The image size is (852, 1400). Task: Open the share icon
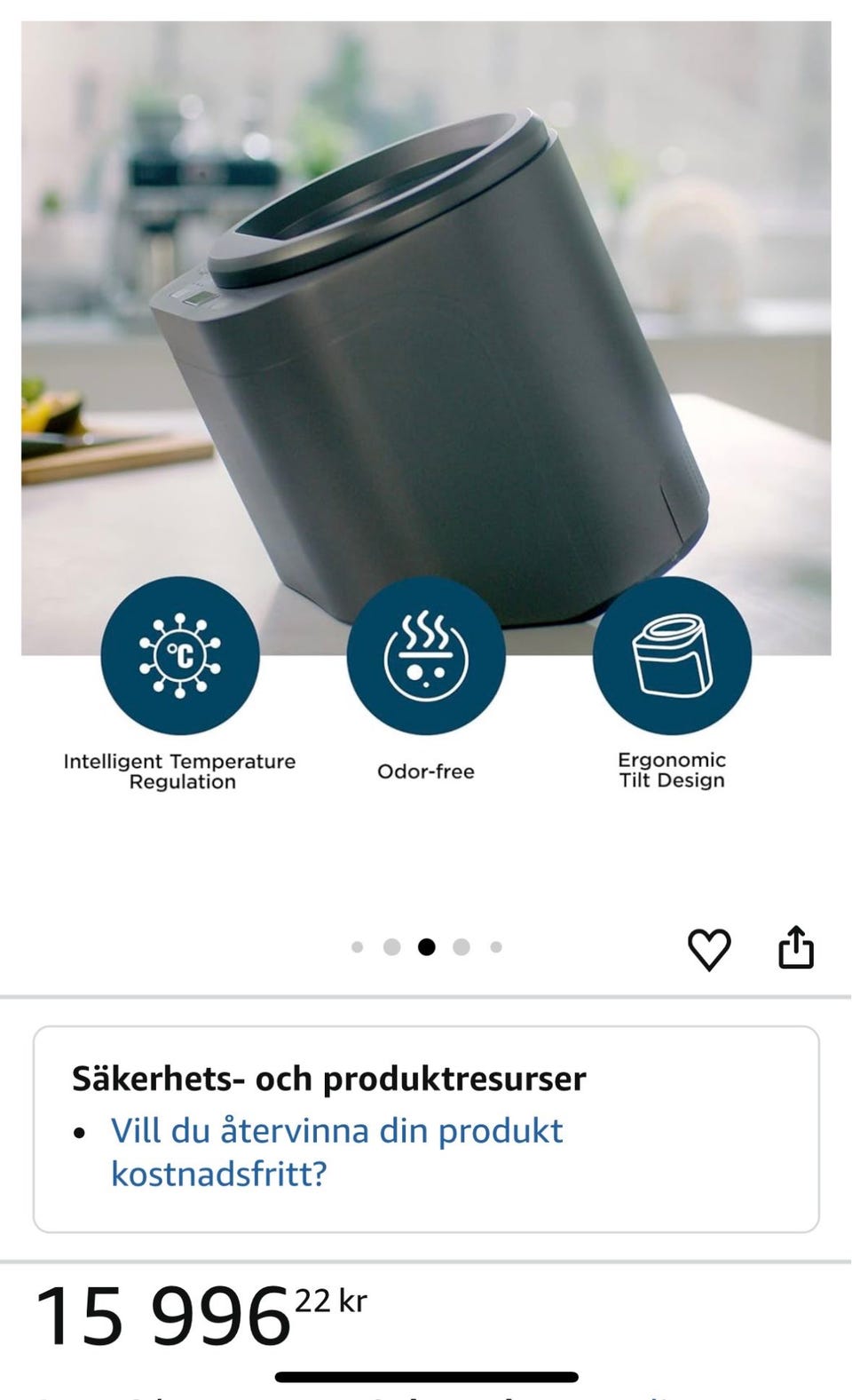pos(795,949)
